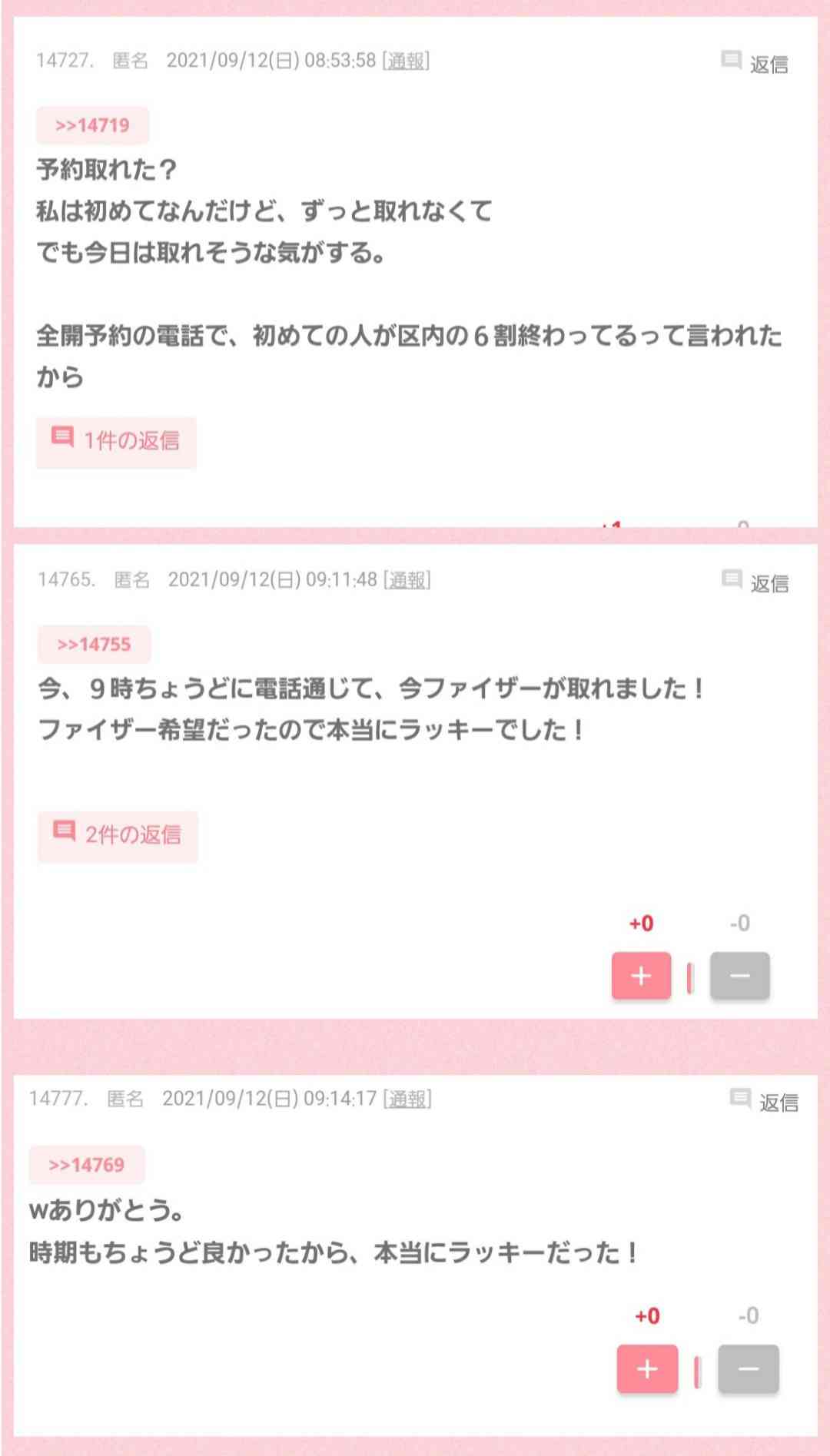Open the quoted comment >>14769
This screenshot has width=830, height=1456.
click(87, 1165)
